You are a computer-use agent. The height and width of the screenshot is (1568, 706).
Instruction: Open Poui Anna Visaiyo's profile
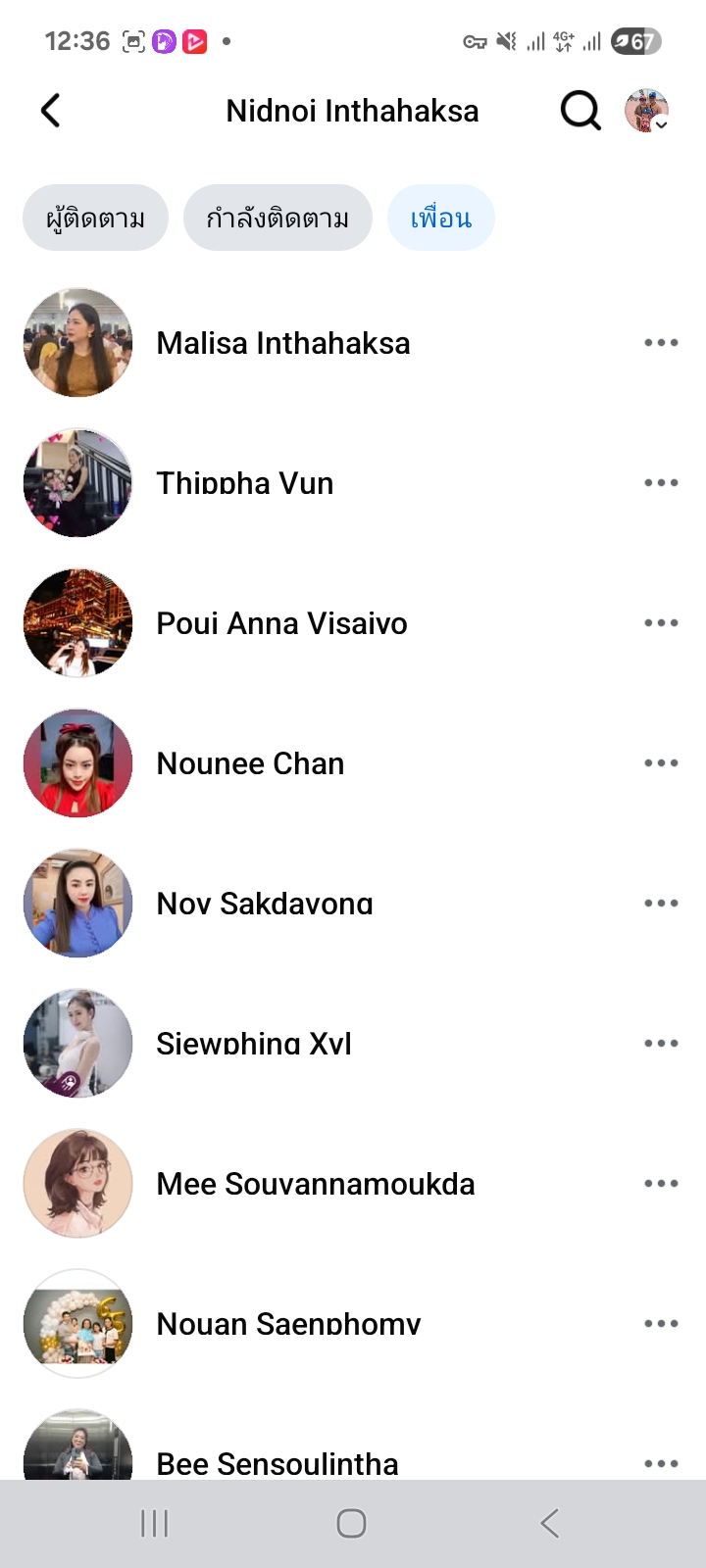click(x=281, y=623)
